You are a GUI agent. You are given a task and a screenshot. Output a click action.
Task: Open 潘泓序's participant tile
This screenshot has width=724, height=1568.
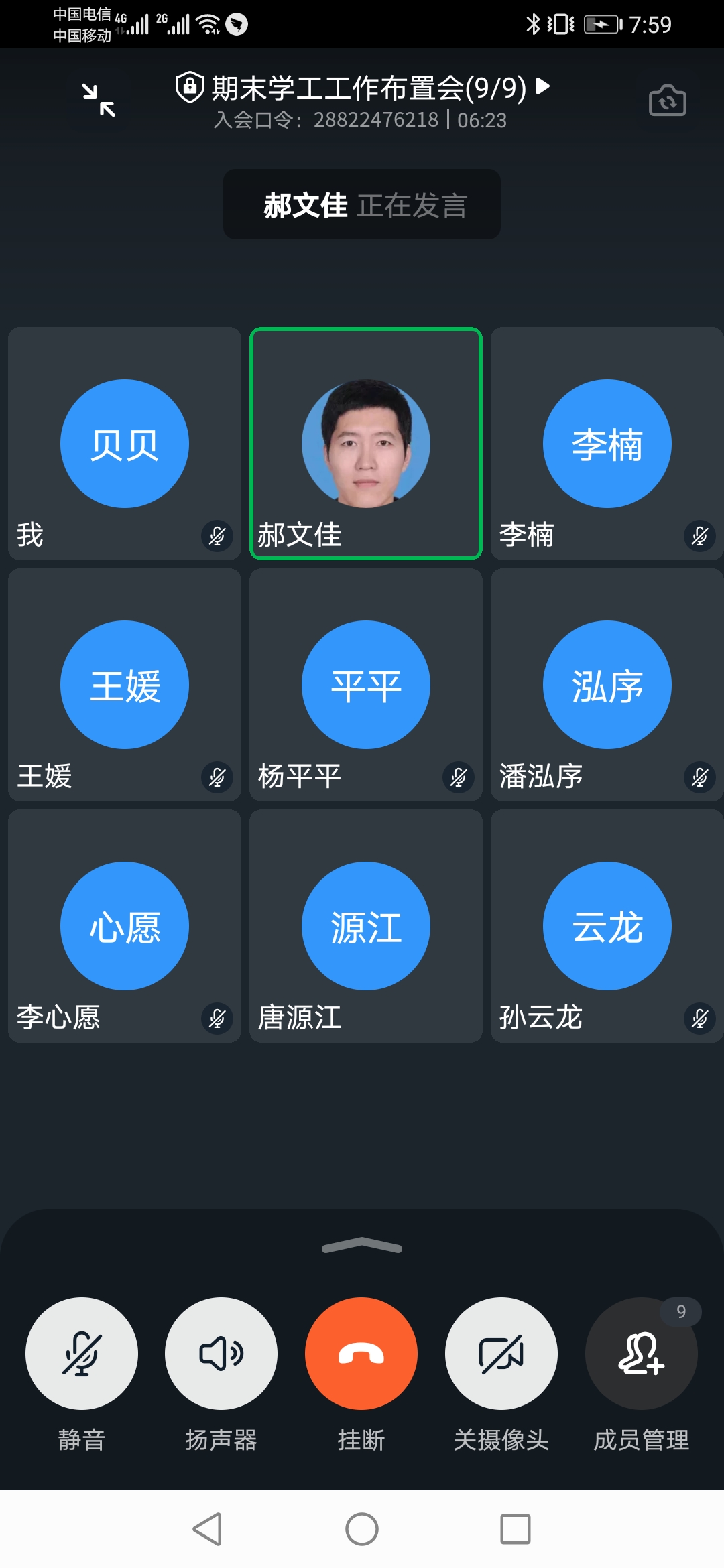pos(607,685)
